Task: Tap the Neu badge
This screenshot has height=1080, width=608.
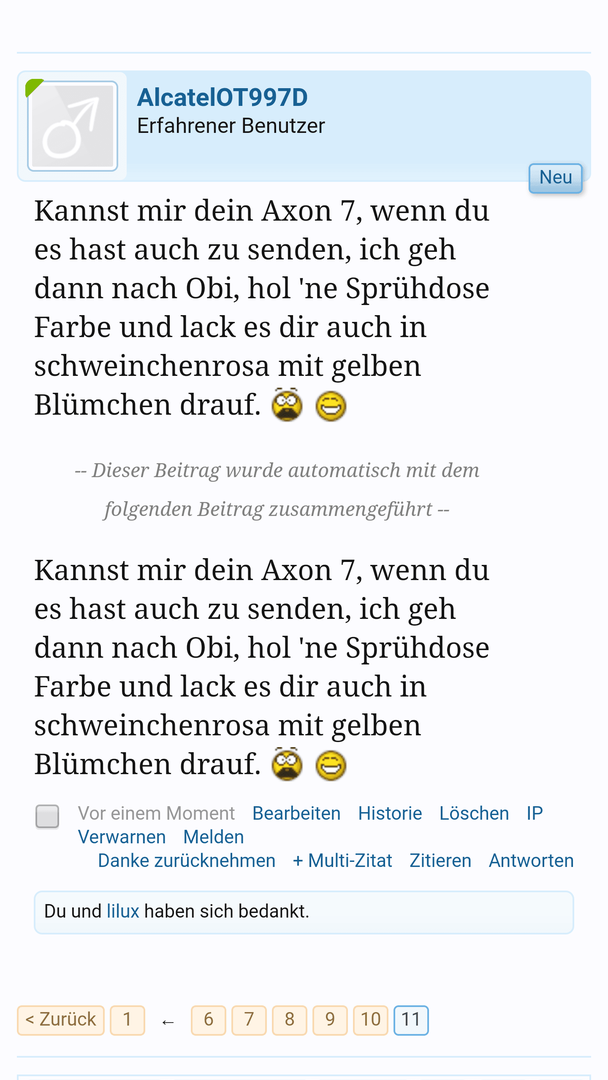Action: 556,178
